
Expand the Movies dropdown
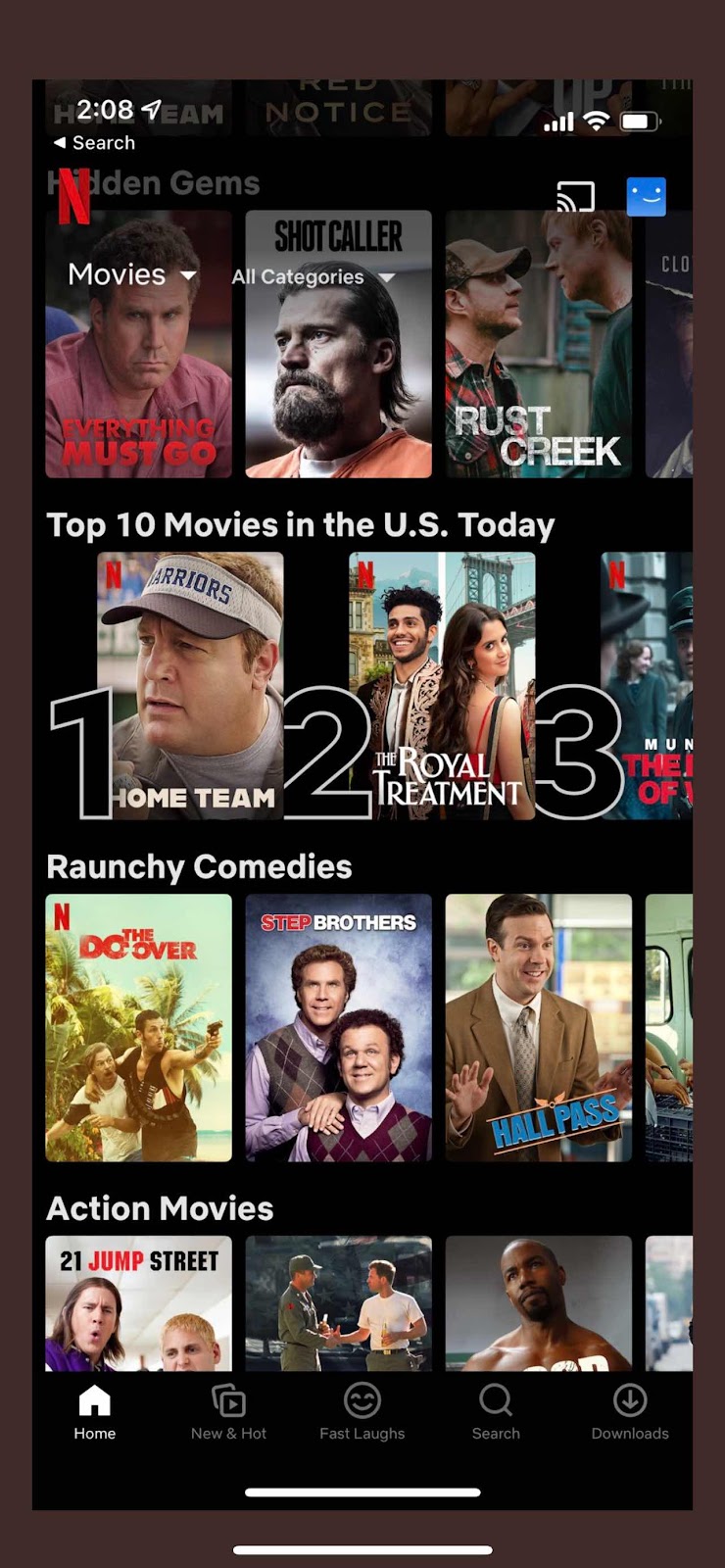tap(131, 274)
